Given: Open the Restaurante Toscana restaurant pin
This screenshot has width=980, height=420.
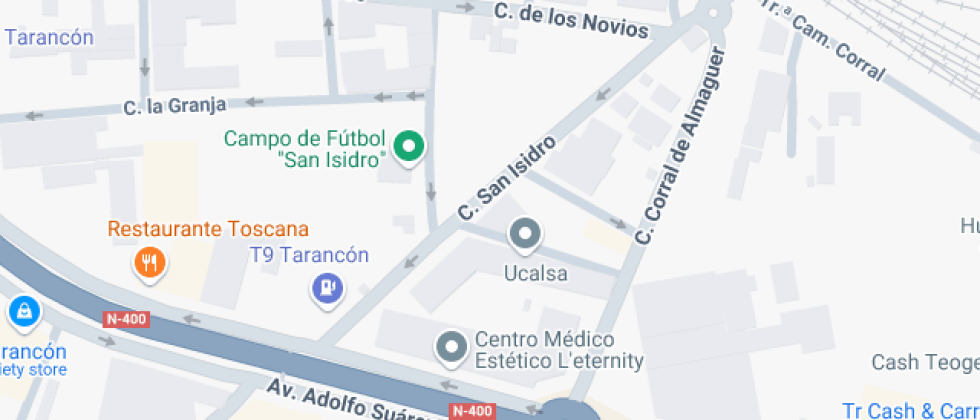Looking at the screenshot, I should point(150,263).
